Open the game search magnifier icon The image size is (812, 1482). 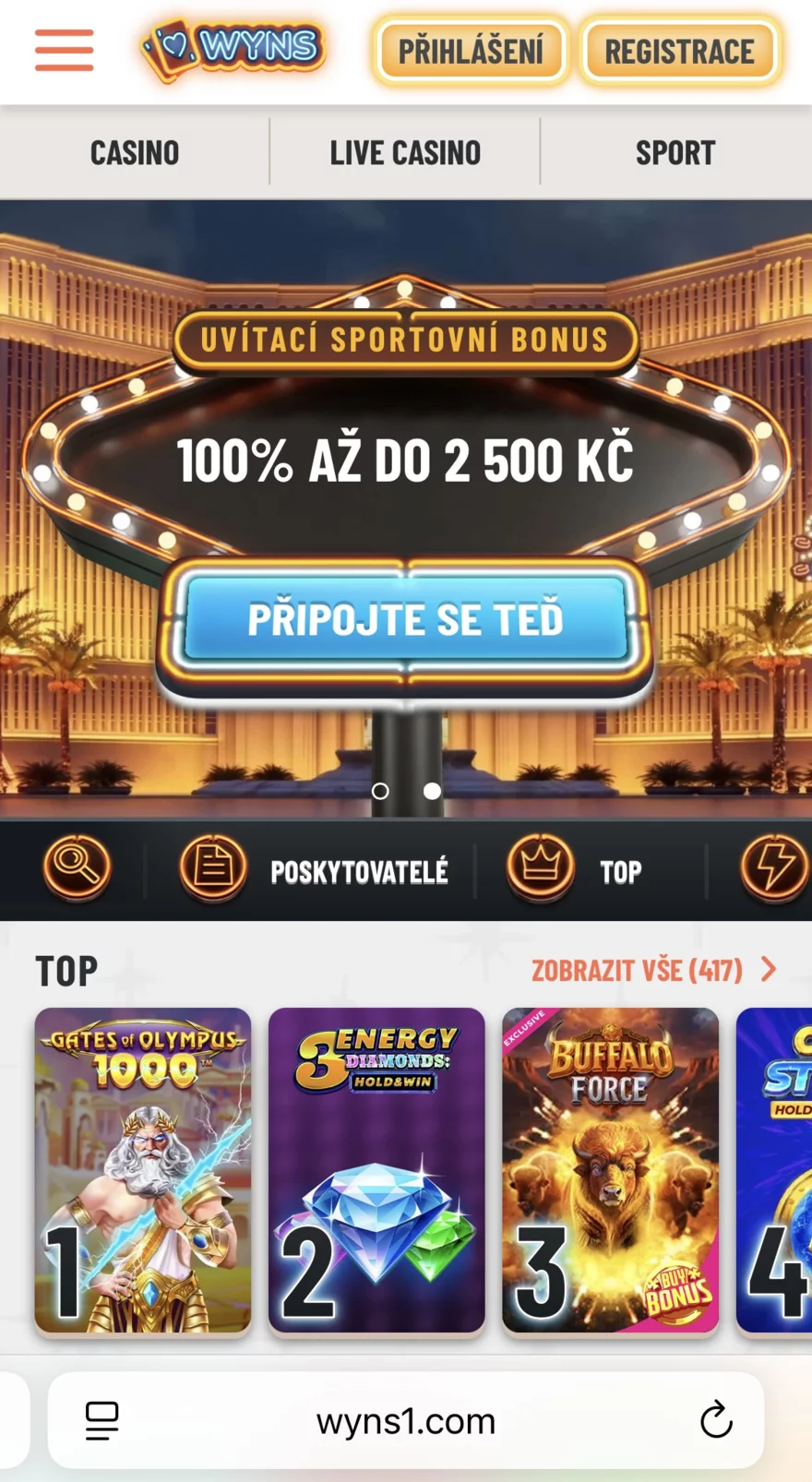pyautogui.click(x=77, y=869)
